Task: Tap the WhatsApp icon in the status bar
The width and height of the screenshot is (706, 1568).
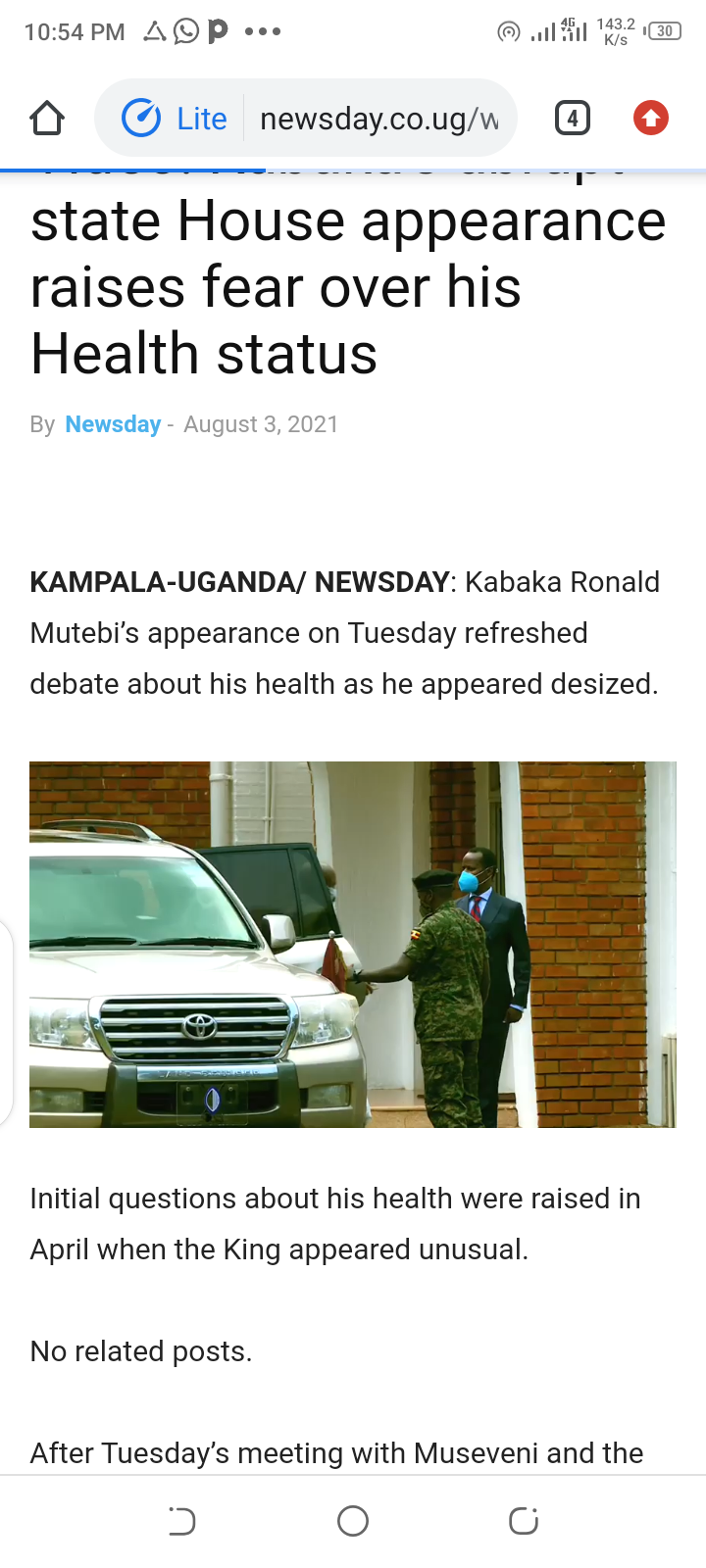Action: pyautogui.click(x=187, y=30)
